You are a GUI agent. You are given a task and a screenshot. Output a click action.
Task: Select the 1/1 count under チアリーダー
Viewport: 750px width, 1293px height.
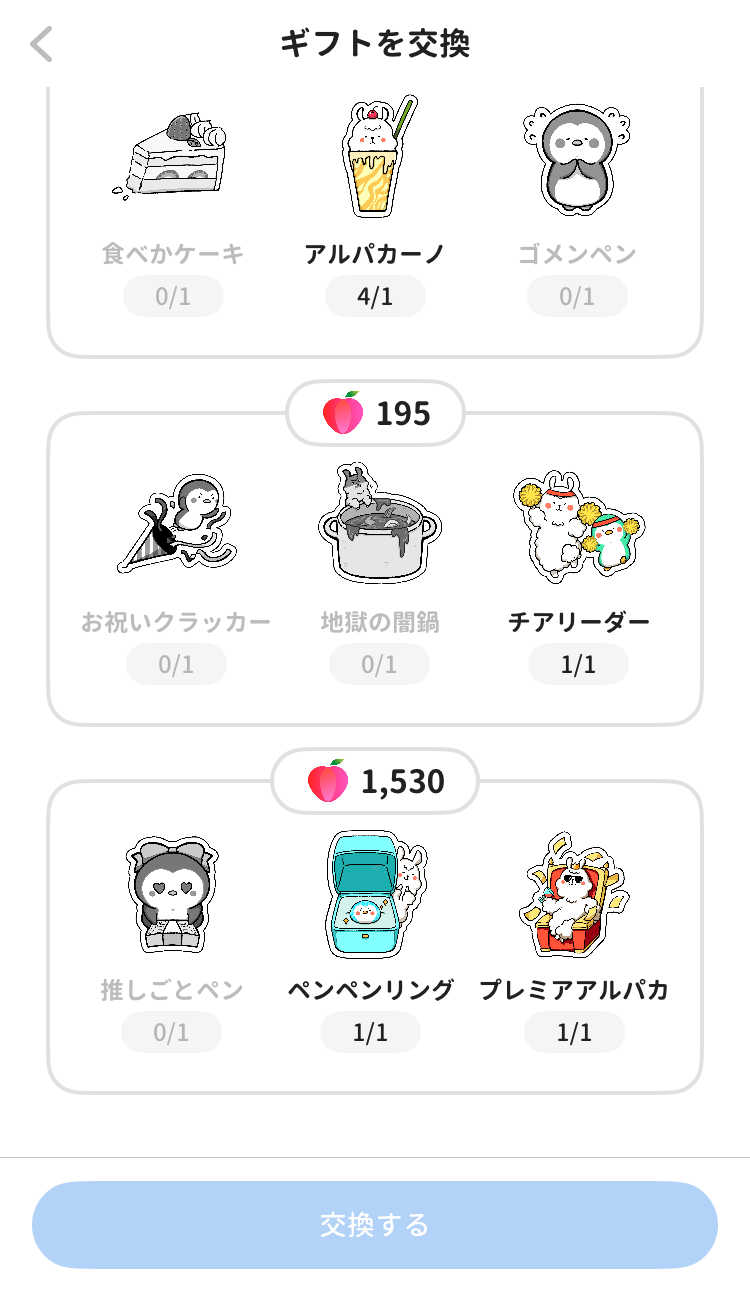578,664
